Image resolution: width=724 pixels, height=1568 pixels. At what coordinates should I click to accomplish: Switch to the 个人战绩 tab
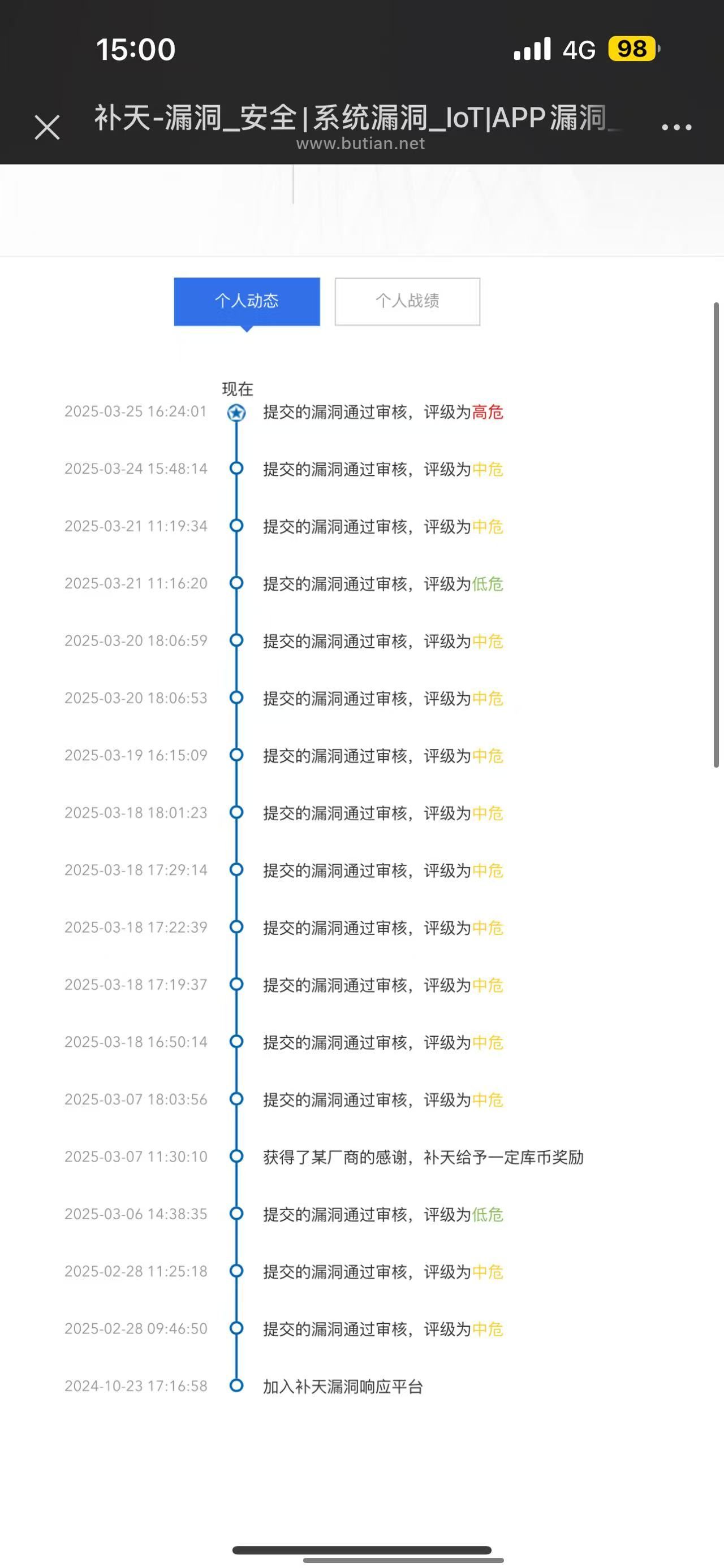[407, 302]
